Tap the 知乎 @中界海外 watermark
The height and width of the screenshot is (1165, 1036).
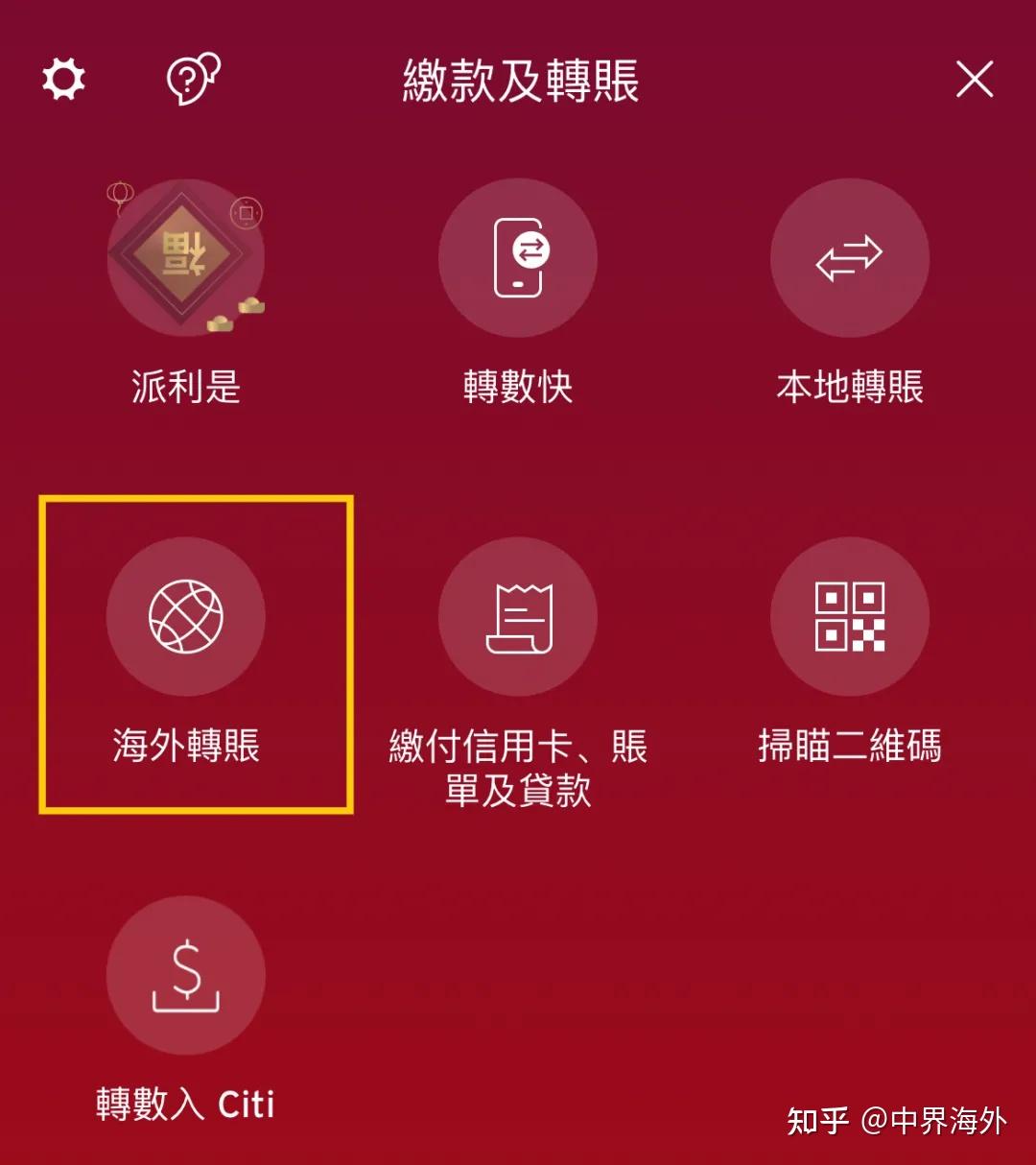click(899, 1119)
